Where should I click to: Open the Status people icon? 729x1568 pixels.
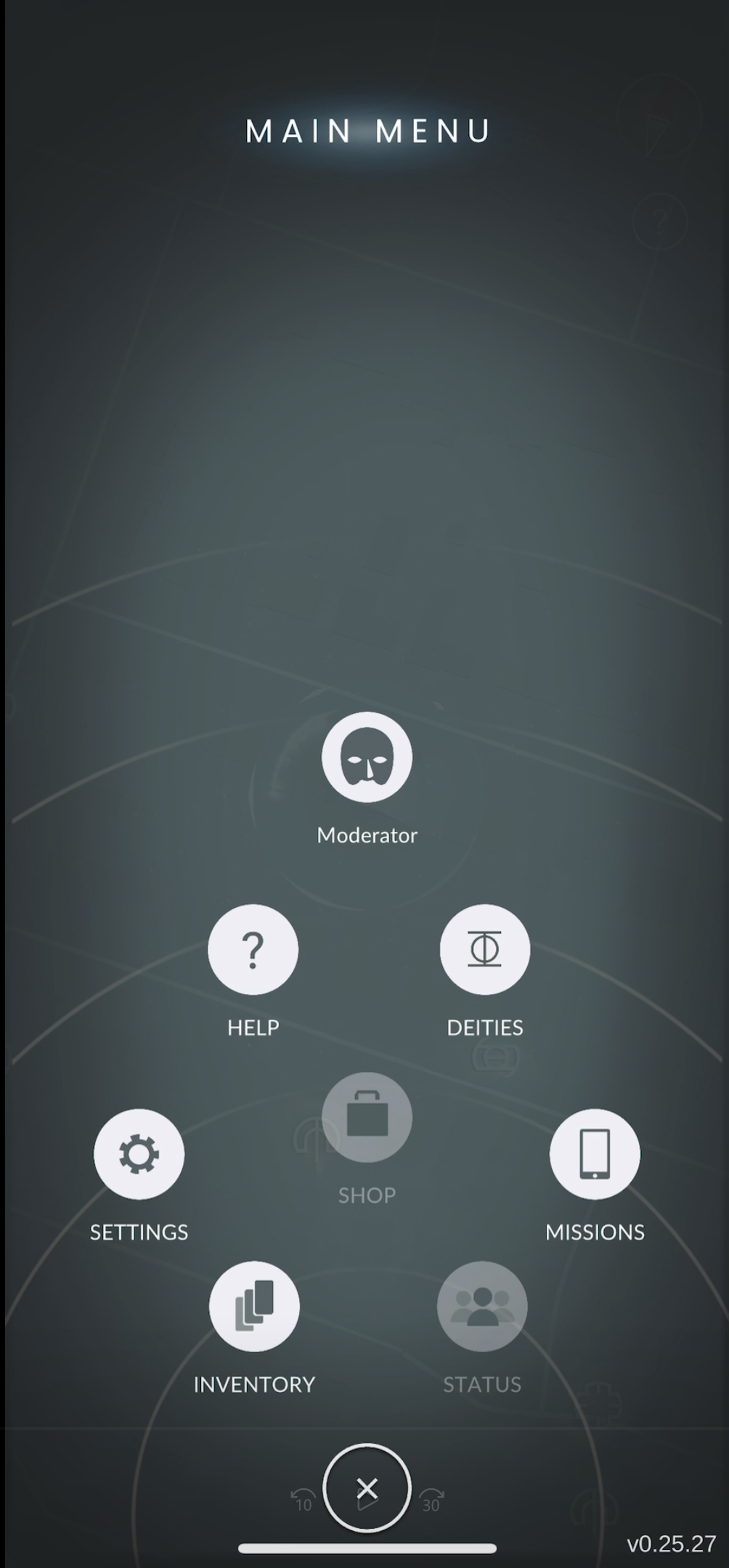pyautogui.click(x=482, y=1307)
